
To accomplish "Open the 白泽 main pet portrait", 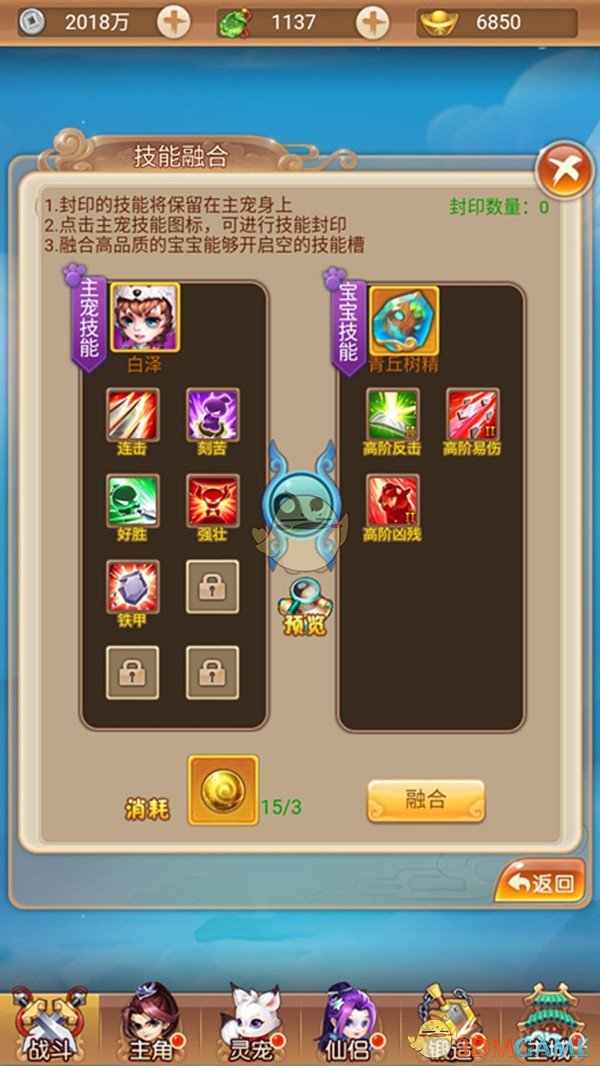I will point(145,318).
